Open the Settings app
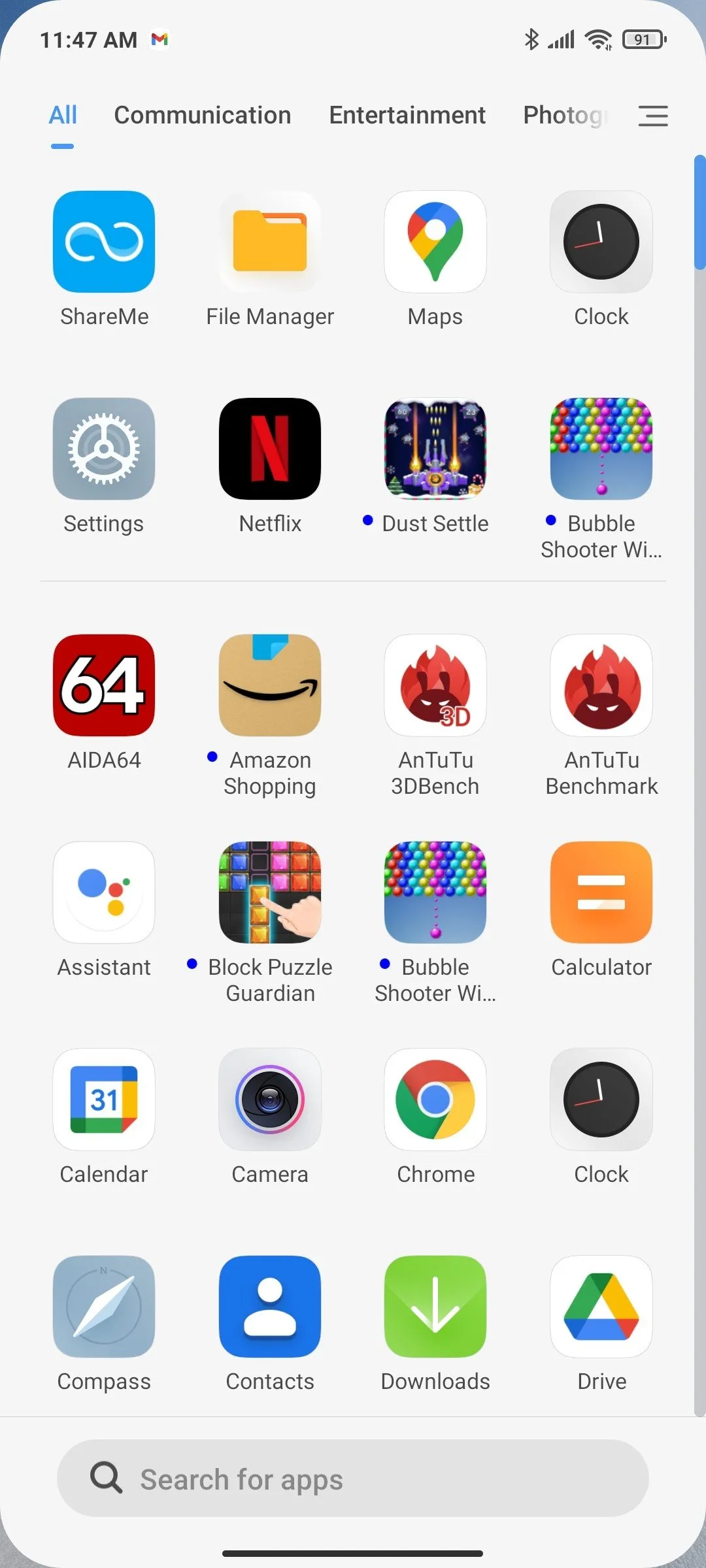 click(104, 449)
